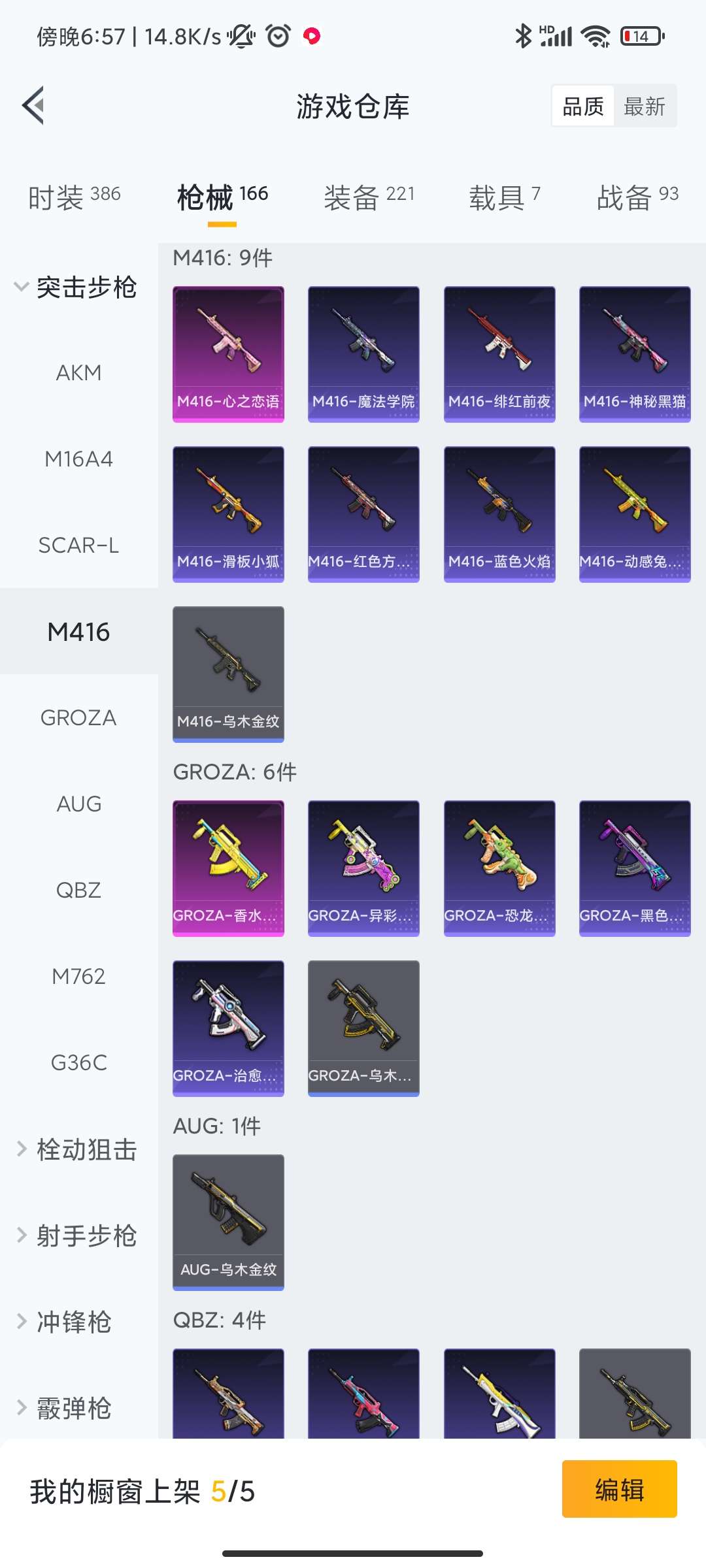Screen dimensions: 706x1568
Task: Select AKM in the side list
Action: pos(78,373)
